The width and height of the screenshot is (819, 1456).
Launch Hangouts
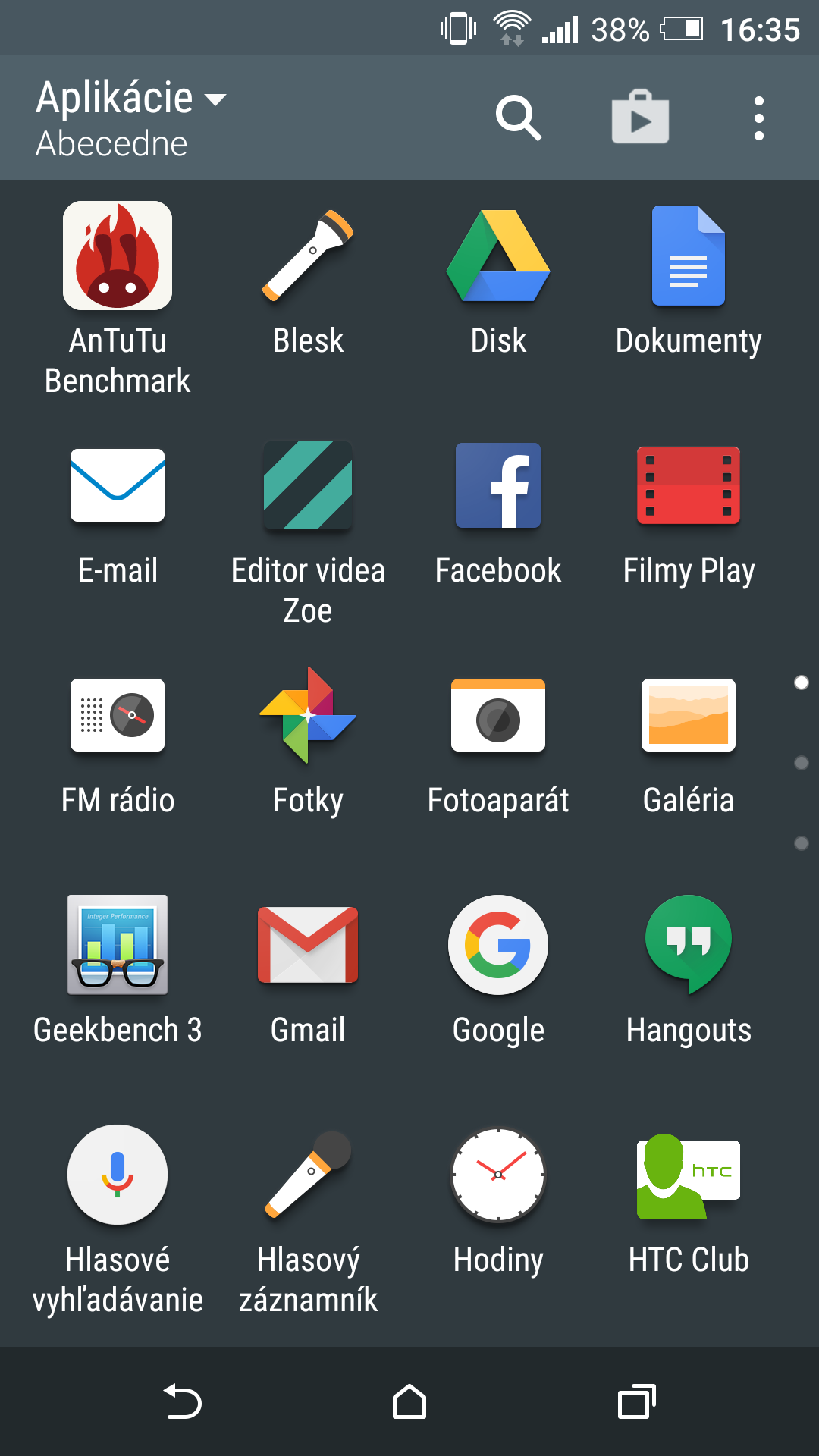[x=689, y=945]
